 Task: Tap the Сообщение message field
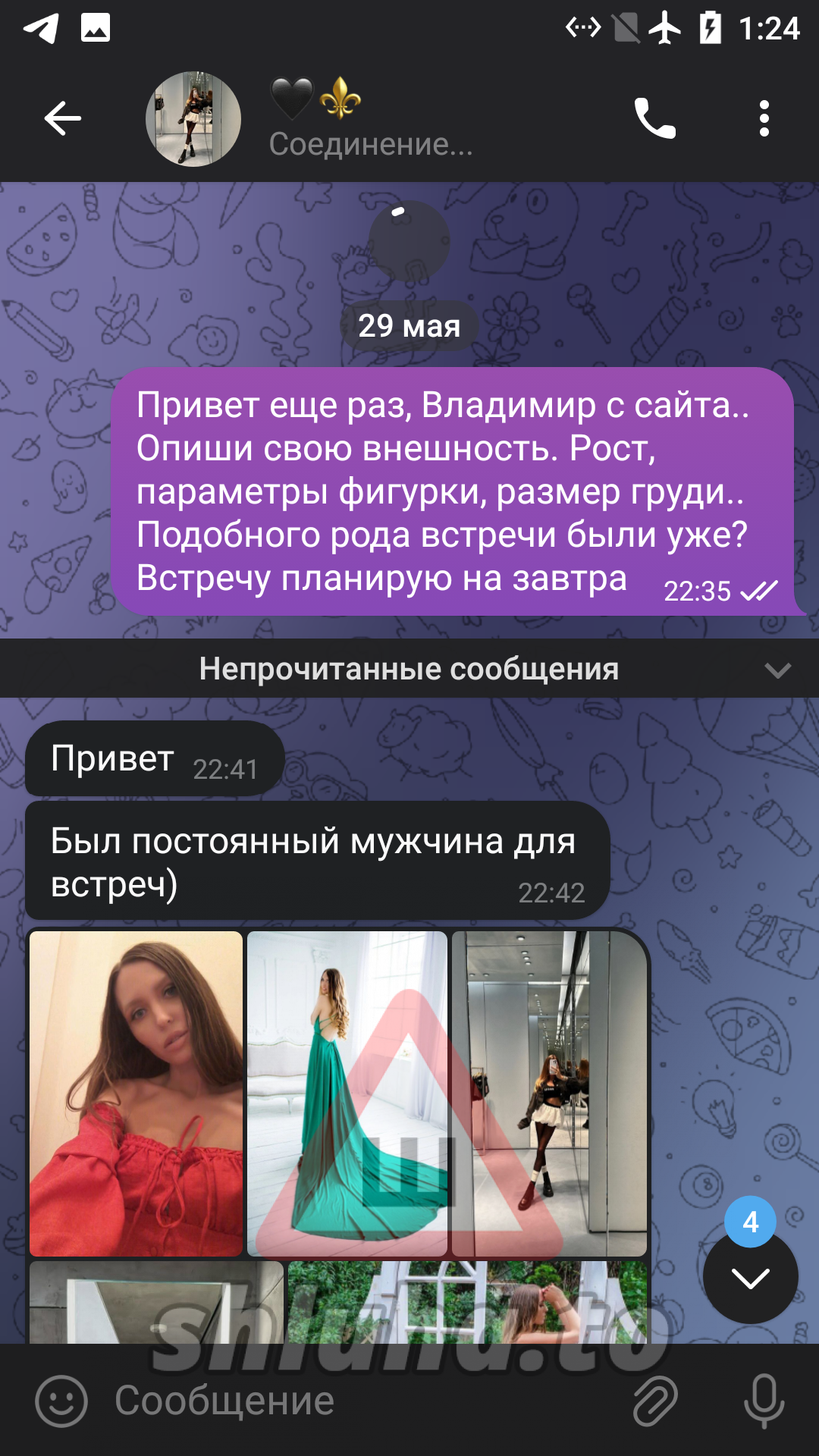(364, 1401)
